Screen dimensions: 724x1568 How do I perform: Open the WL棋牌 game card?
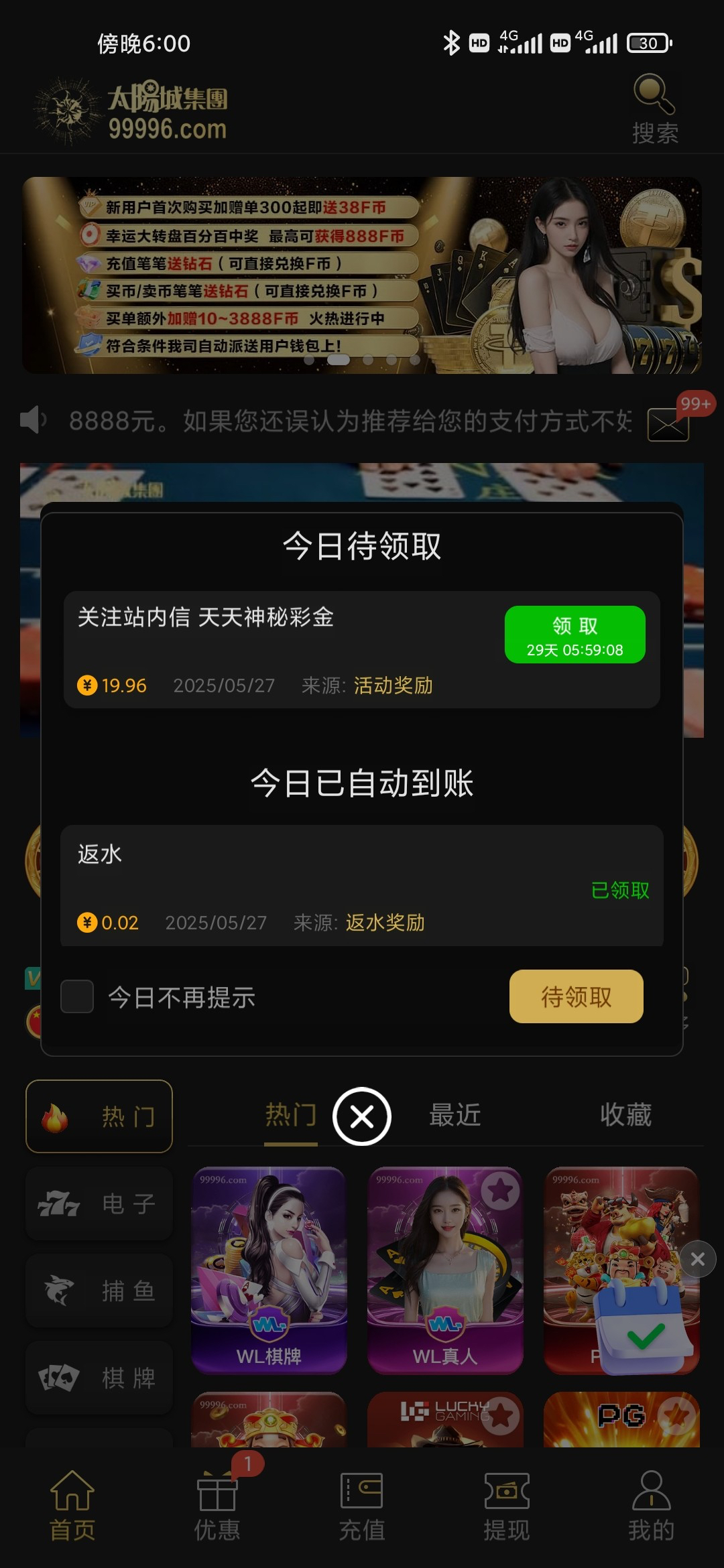click(269, 1270)
